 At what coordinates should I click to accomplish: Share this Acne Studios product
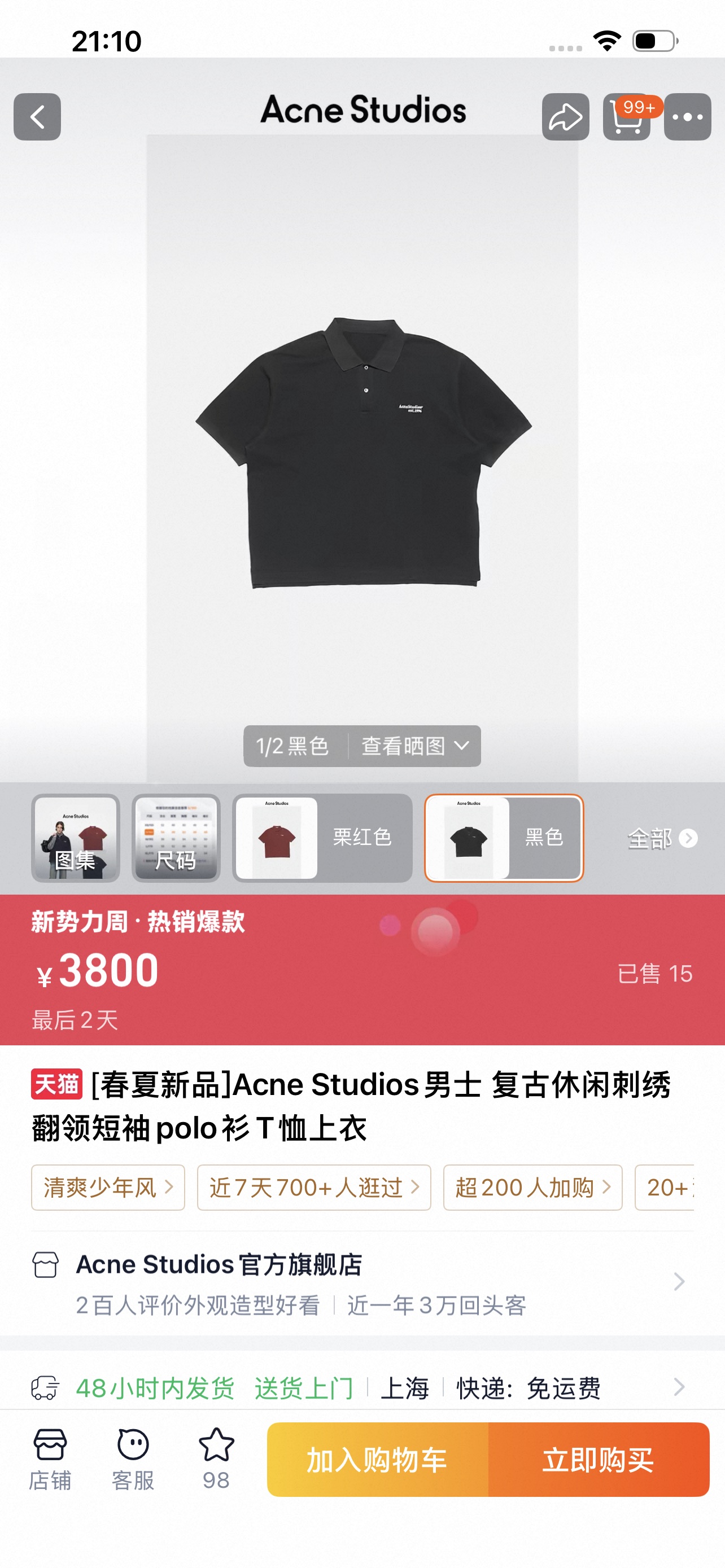click(566, 117)
